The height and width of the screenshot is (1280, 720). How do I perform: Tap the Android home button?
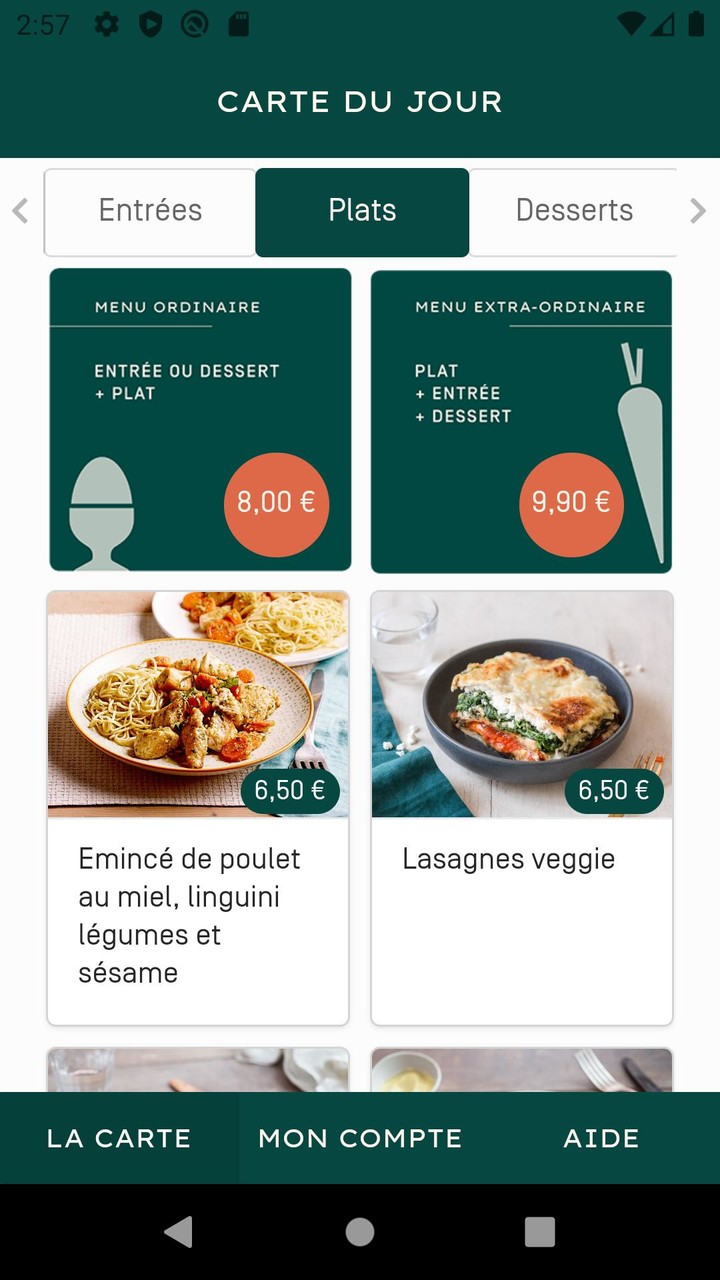[360, 1232]
